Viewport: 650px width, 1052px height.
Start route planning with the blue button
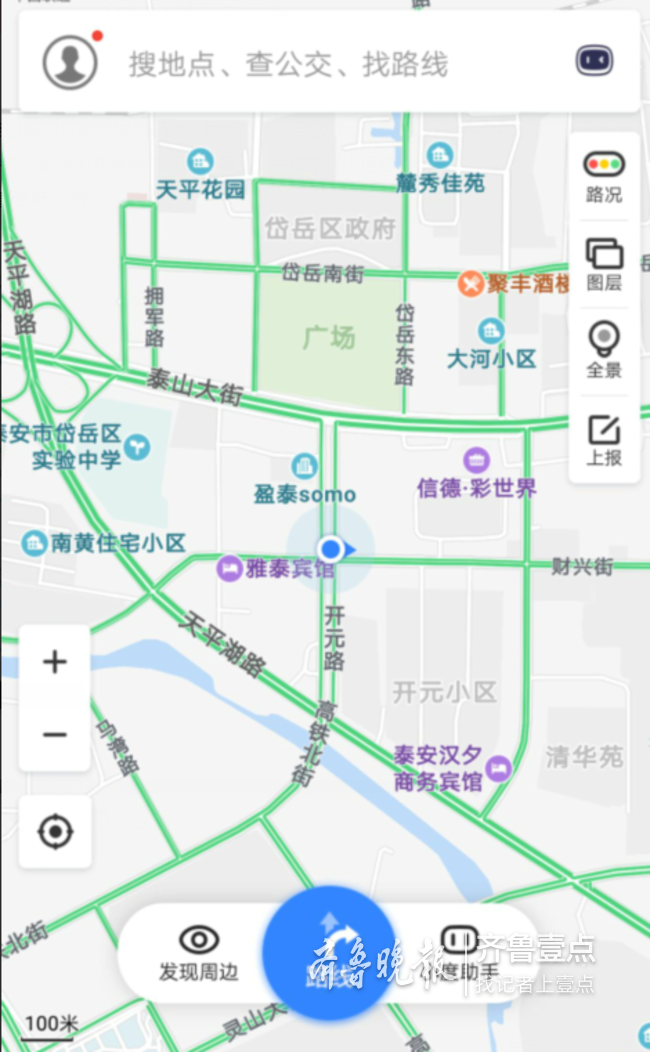329,953
